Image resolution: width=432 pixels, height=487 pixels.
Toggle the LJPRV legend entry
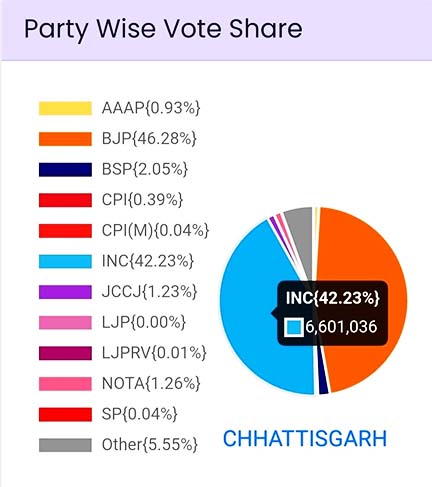tap(123, 353)
